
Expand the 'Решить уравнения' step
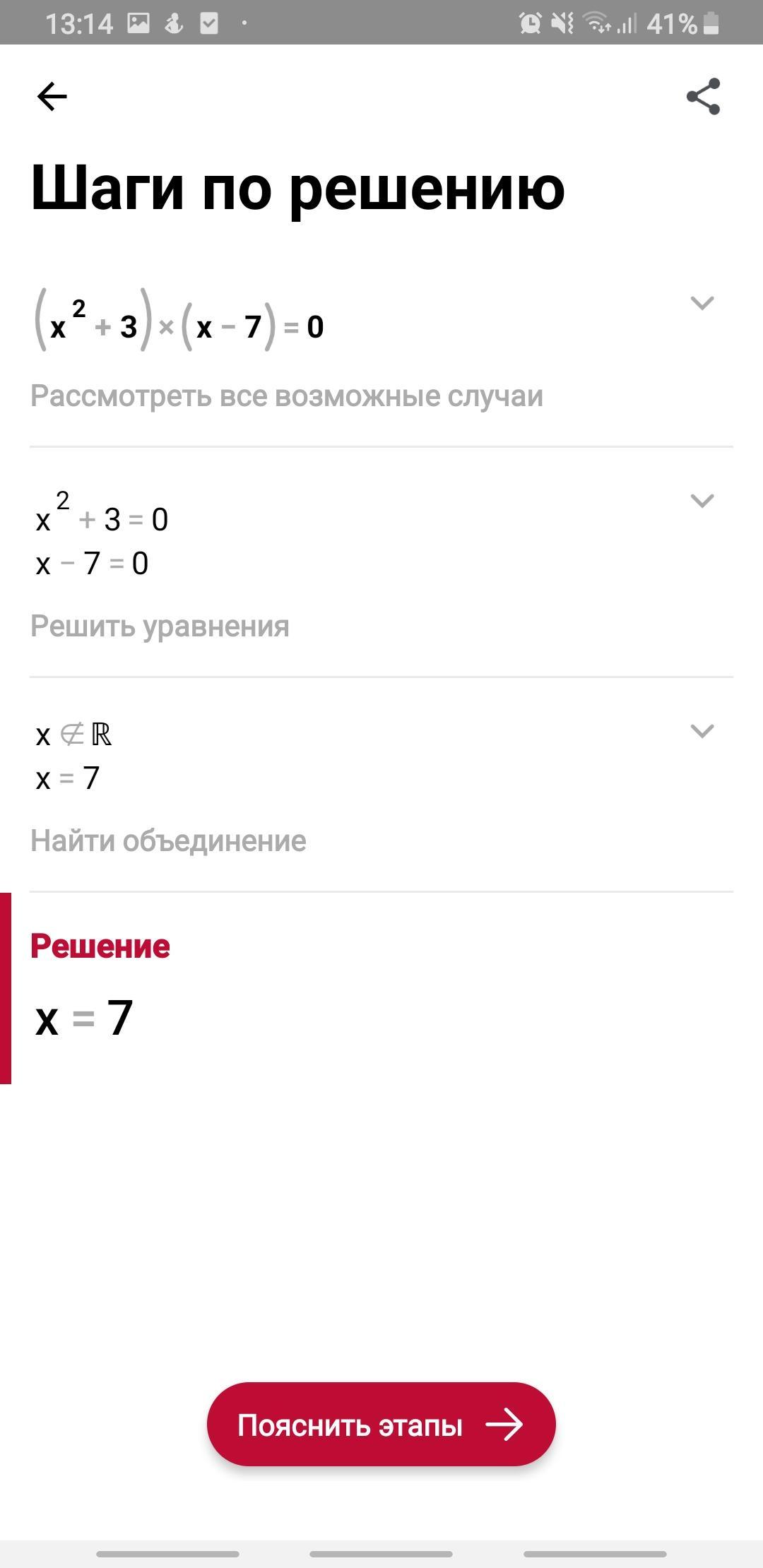(x=702, y=501)
